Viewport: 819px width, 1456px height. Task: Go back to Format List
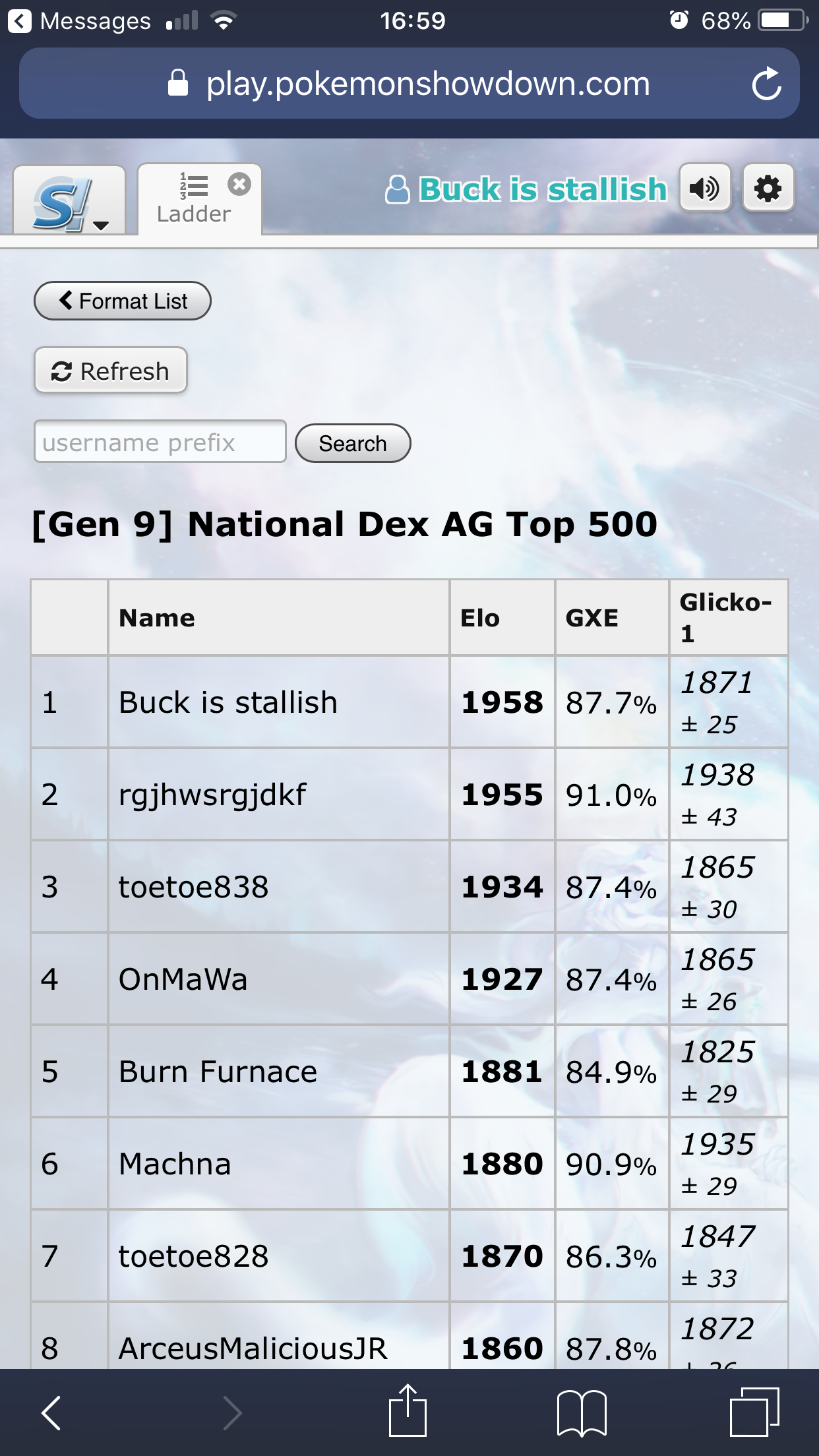click(x=123, y=301)
